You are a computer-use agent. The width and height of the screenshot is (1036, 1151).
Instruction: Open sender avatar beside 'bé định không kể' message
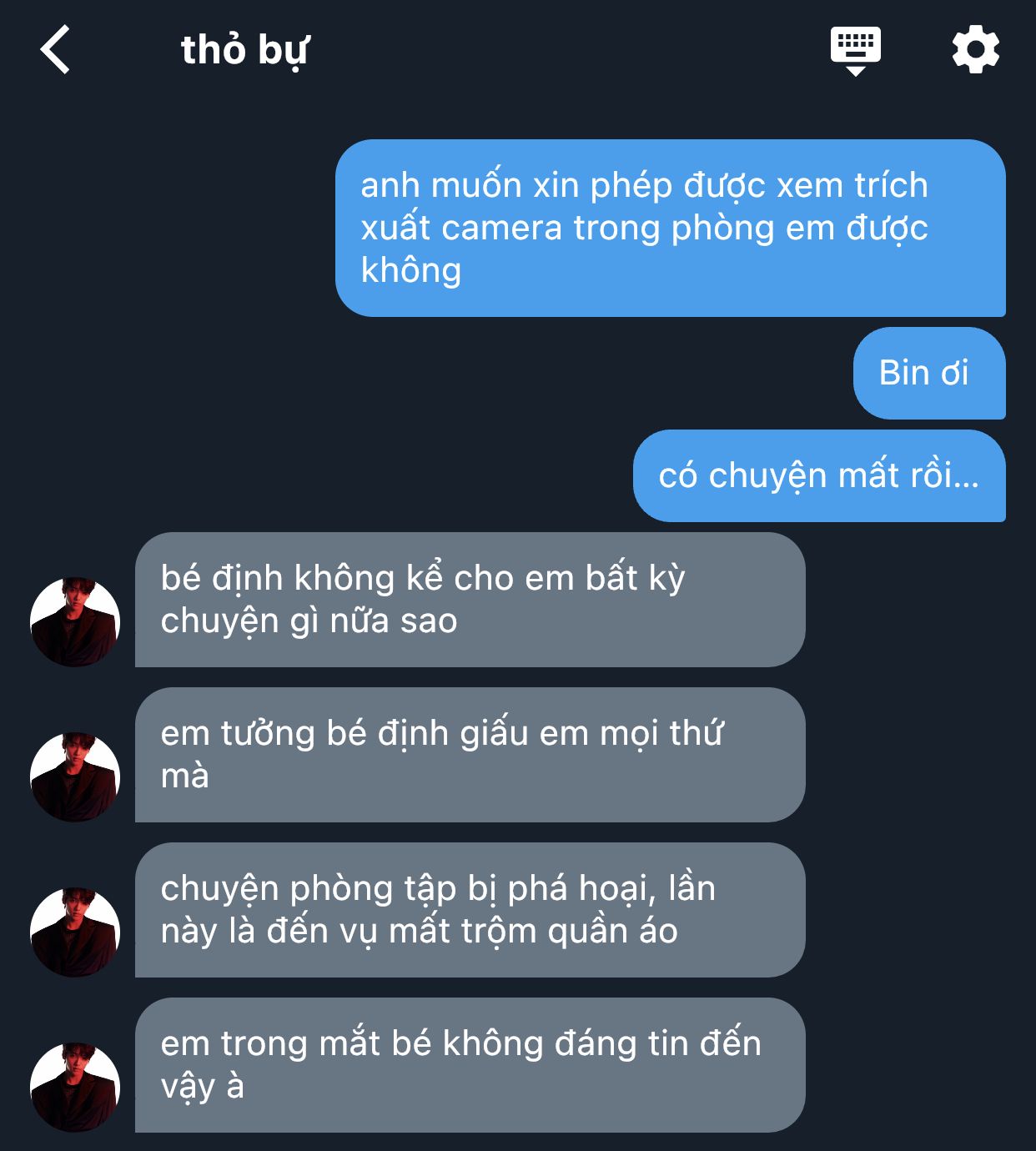point(75,621)
